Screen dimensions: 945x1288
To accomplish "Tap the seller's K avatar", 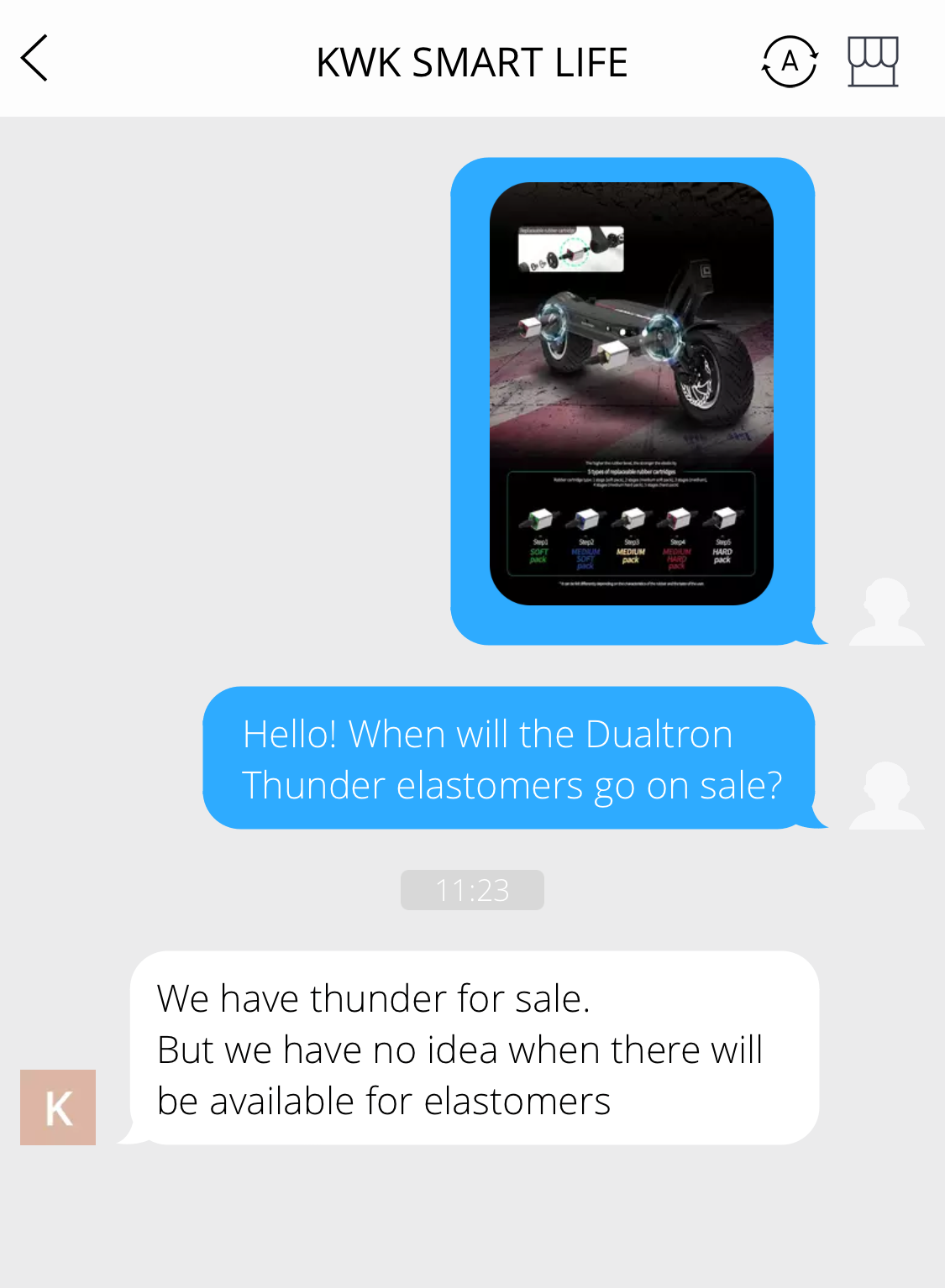I will coord(58,1107).
